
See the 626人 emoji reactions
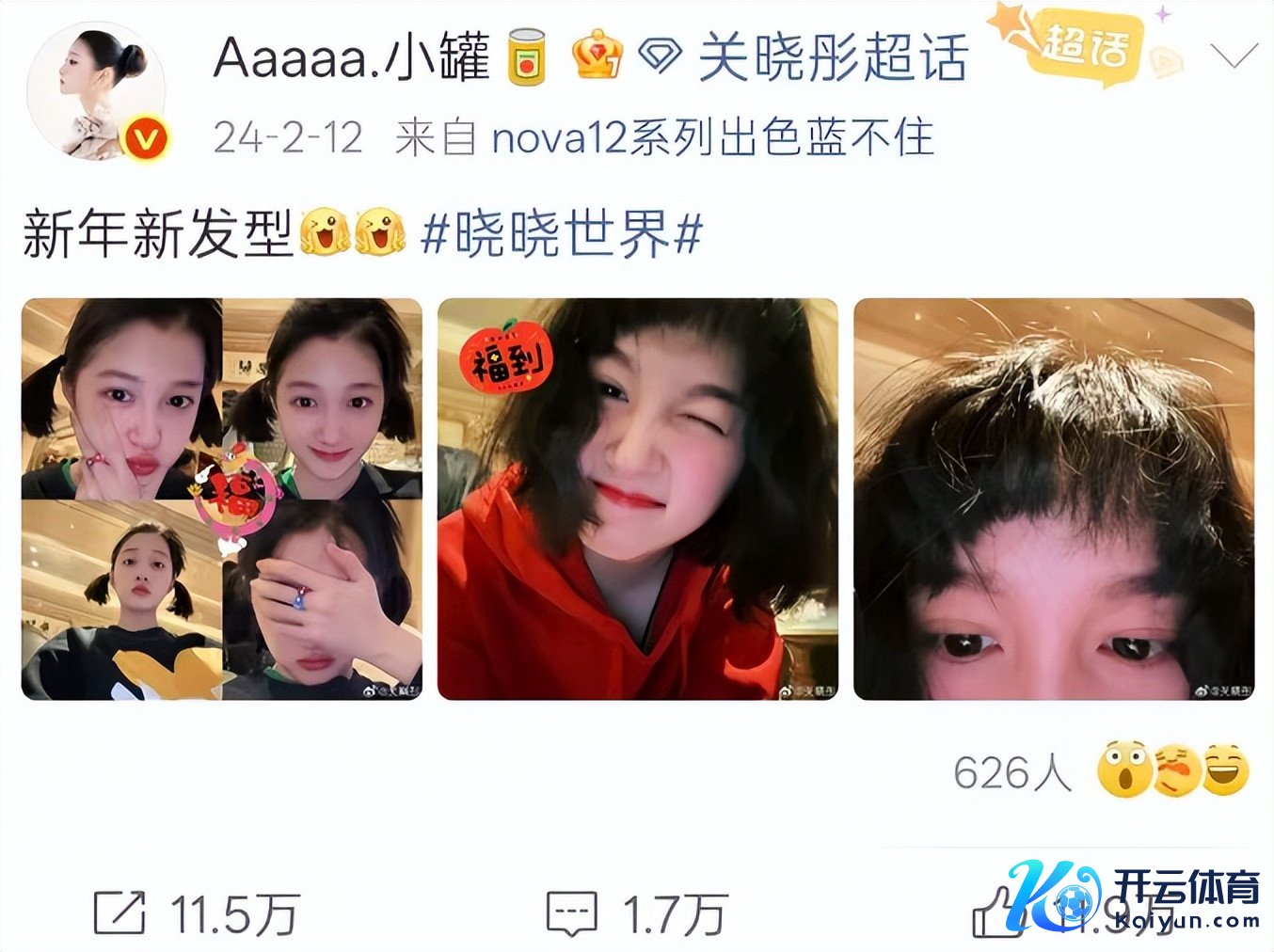(x=1101, y=771)
